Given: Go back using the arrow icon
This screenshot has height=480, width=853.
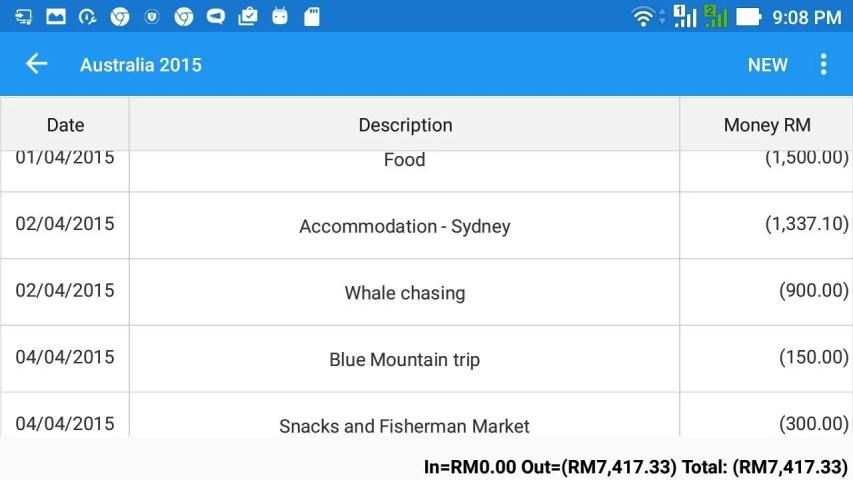Looking at the screenshot, I should [x=36, y=64].
